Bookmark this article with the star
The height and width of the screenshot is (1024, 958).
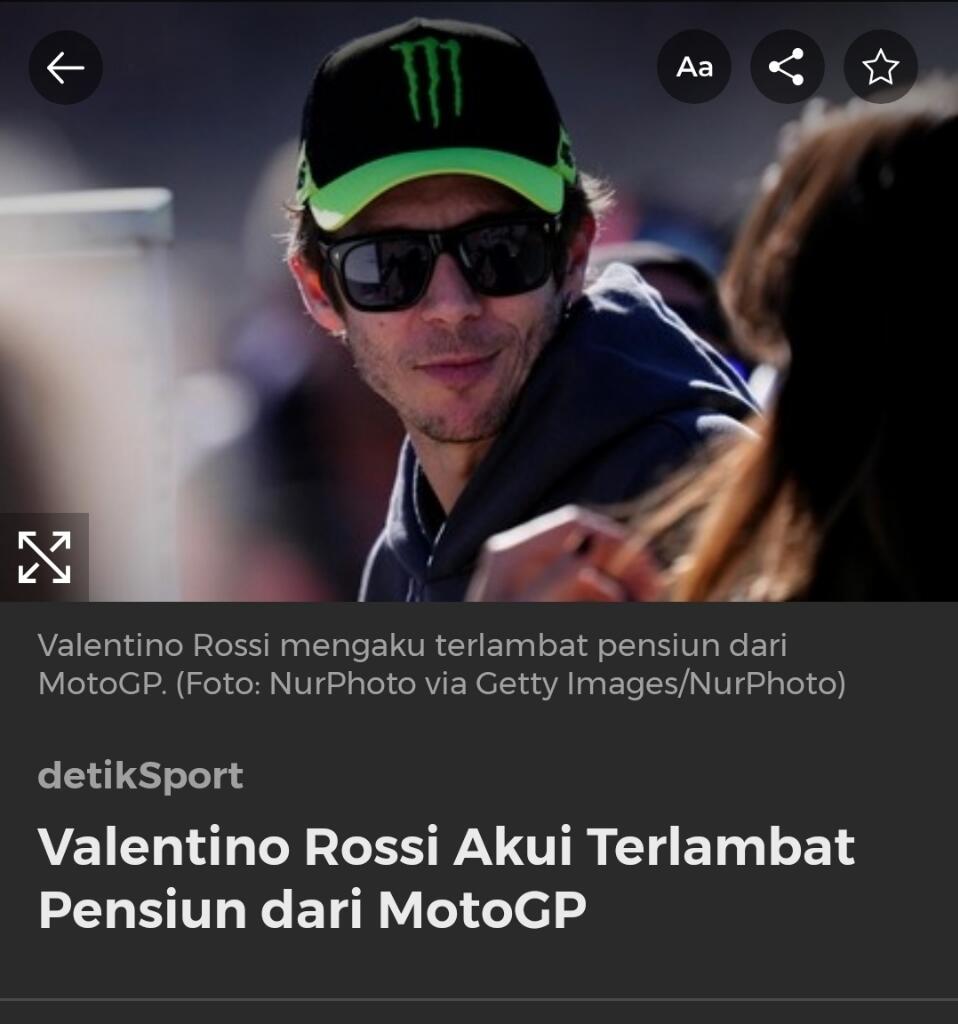pos(880,67)
